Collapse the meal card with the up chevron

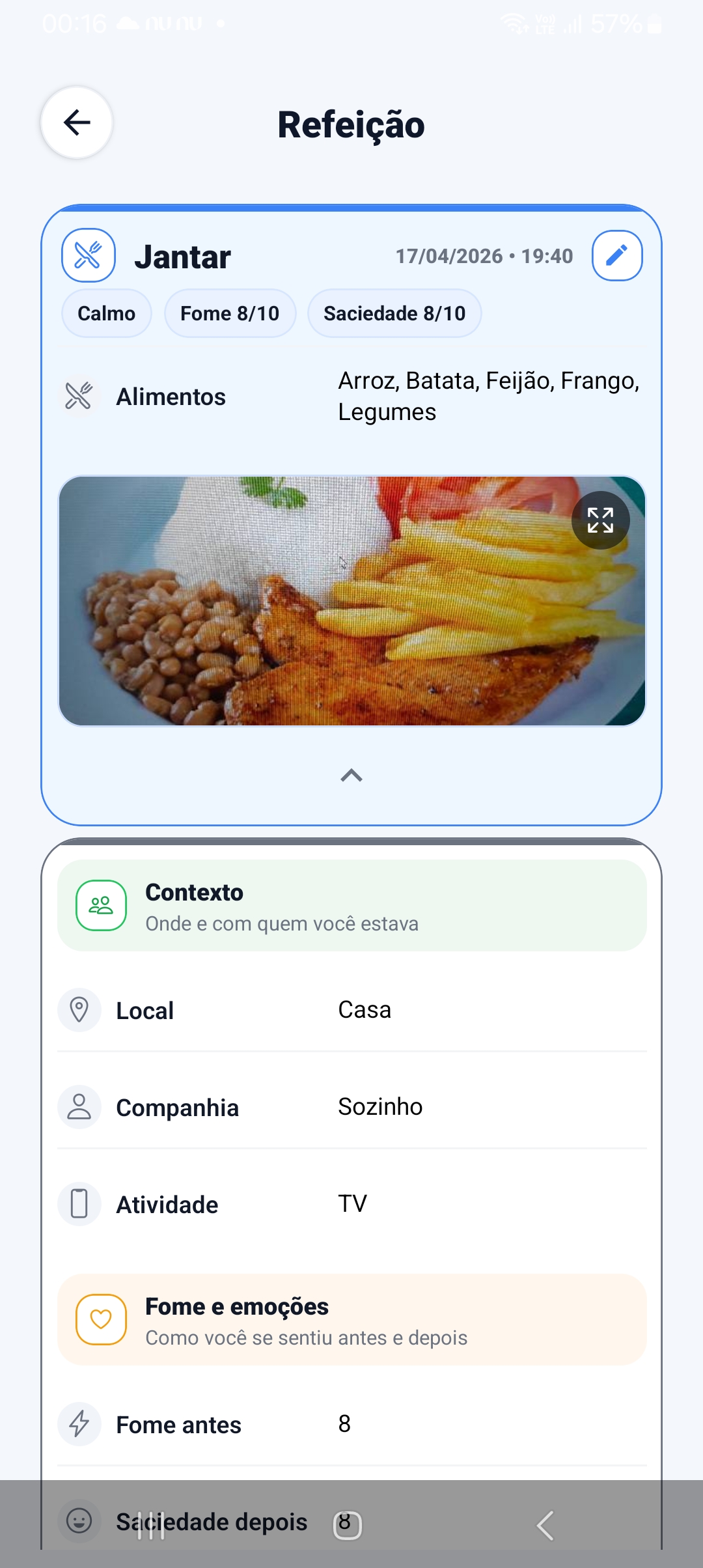[x=351, y=776]
